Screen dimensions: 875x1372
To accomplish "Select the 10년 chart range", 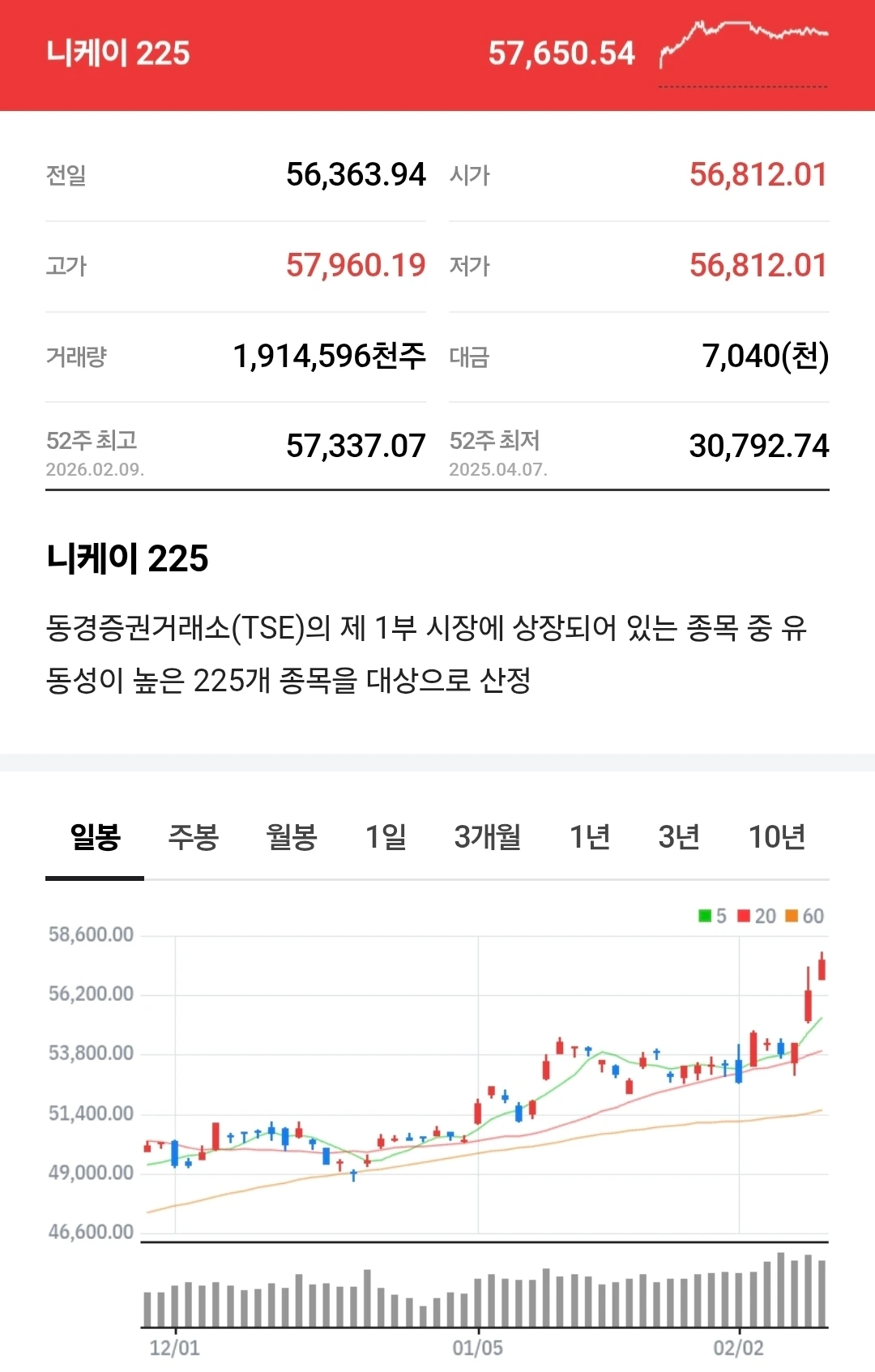I will pyautogui.click(x=776, y=837).
